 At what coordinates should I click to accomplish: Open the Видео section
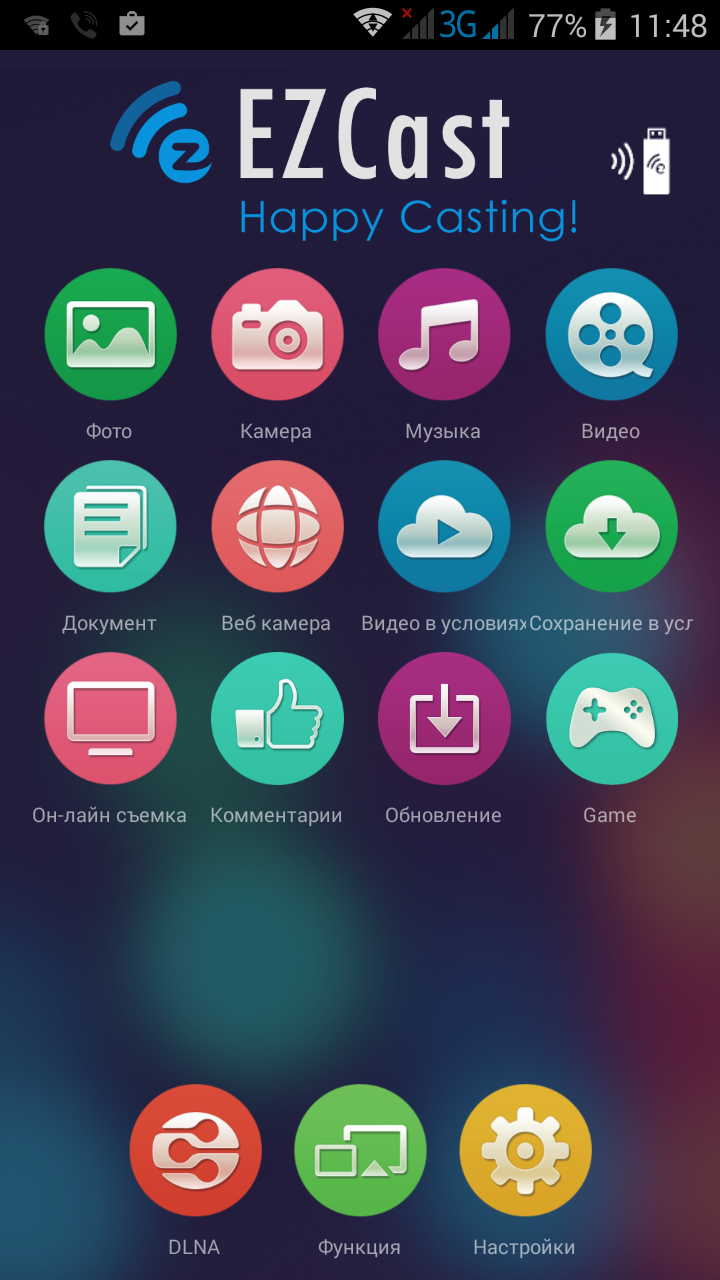point(611,335)
